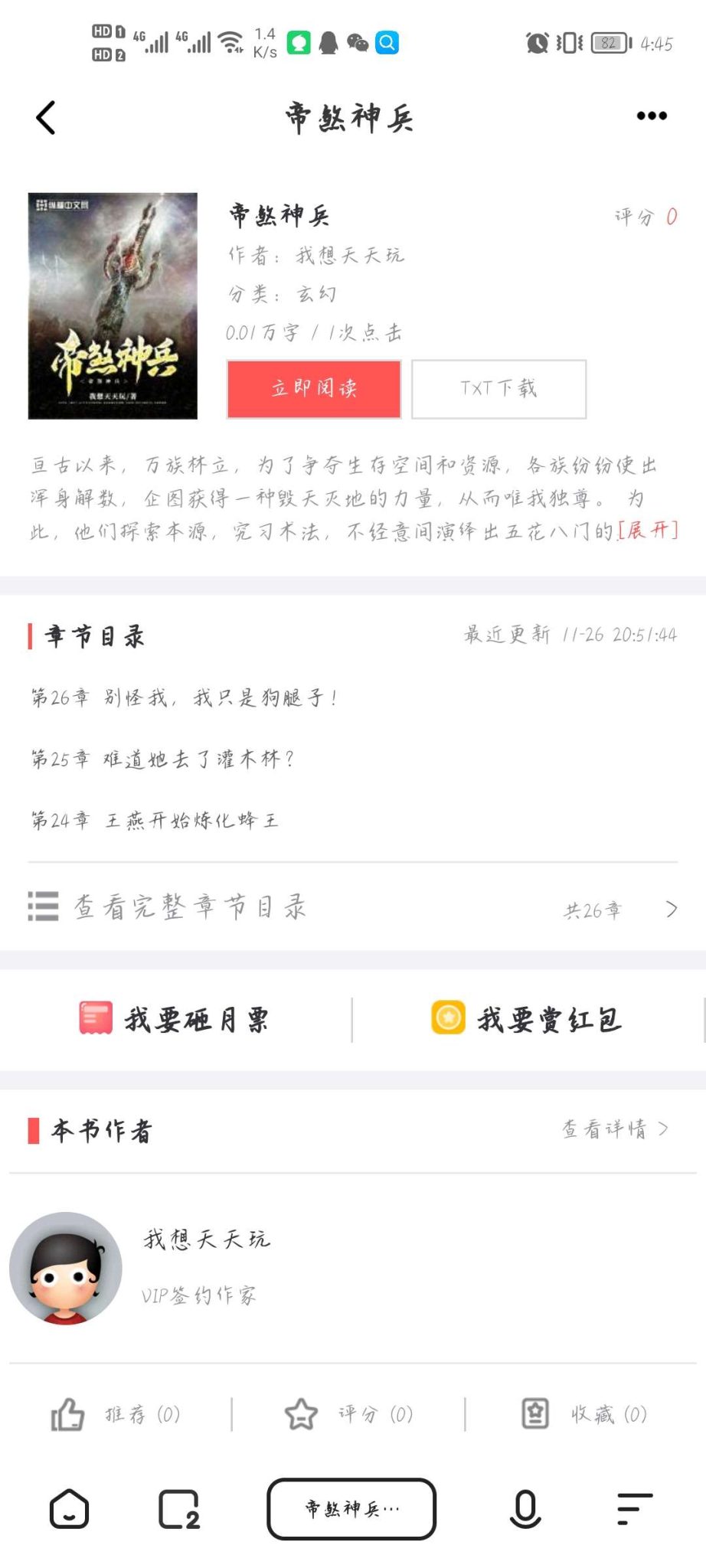706x1568 pixels.
Task: Open the three-dot overflow menu
Action: [x=652, y=116]
